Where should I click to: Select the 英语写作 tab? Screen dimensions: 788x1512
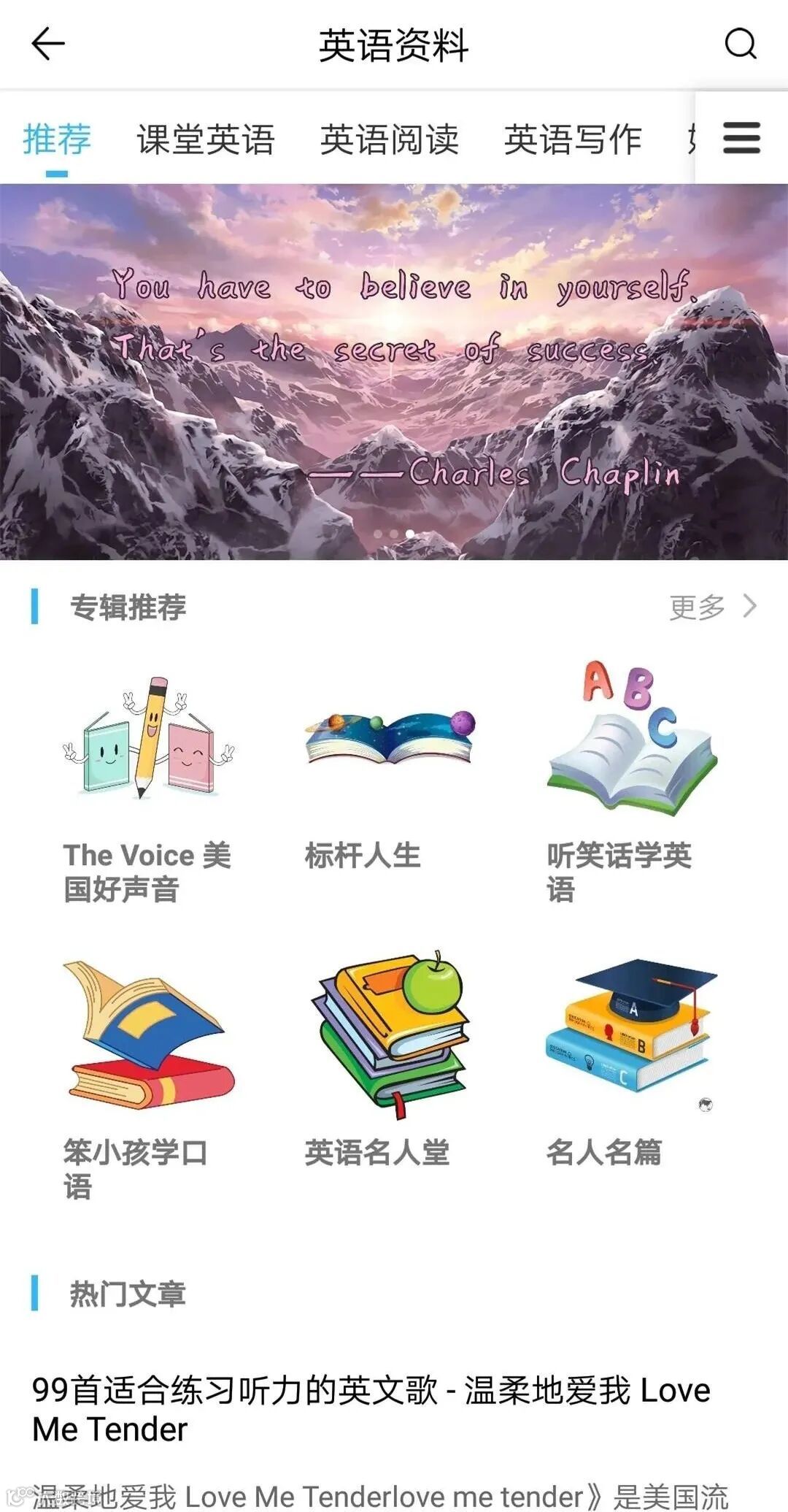(x=573, y=139)
